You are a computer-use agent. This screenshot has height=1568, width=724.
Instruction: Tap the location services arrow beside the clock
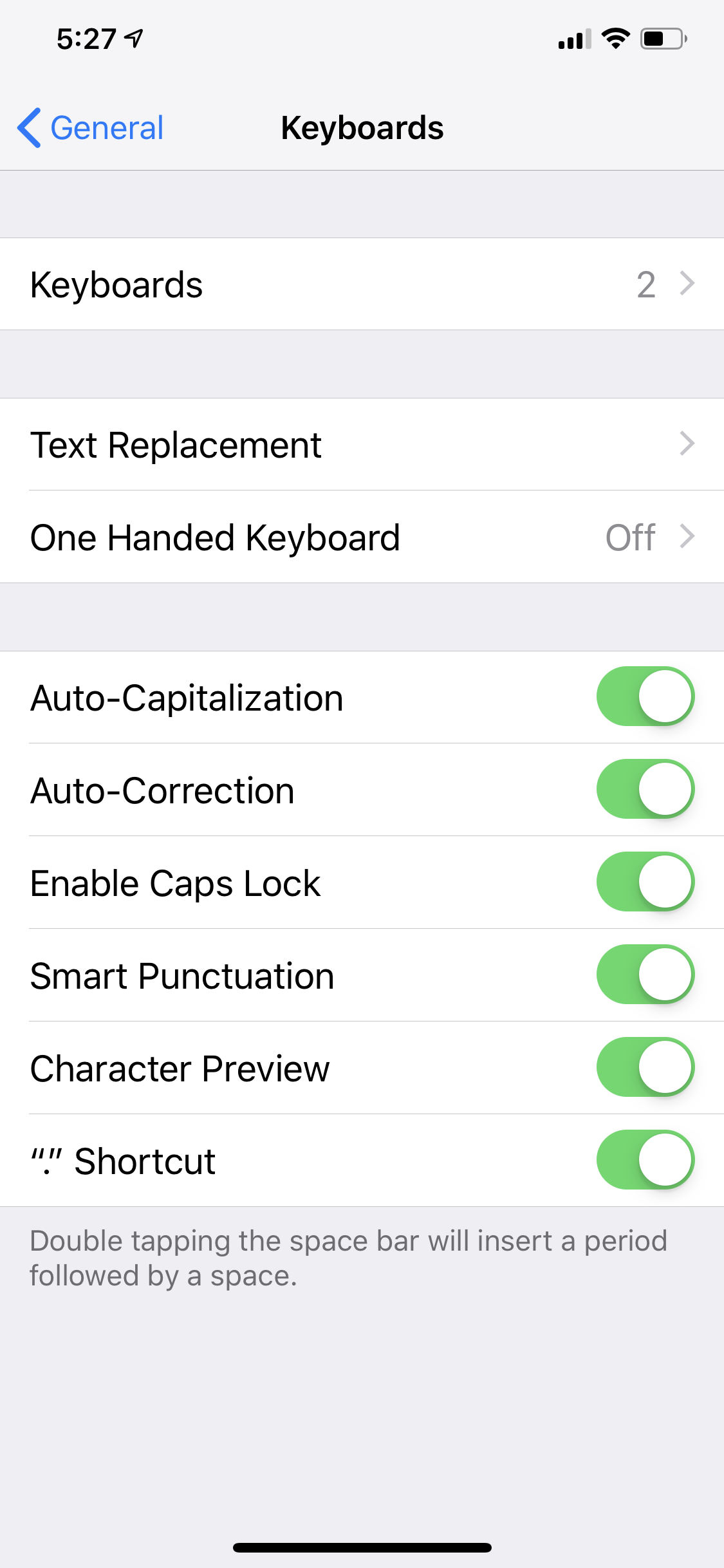click(132, 39)
